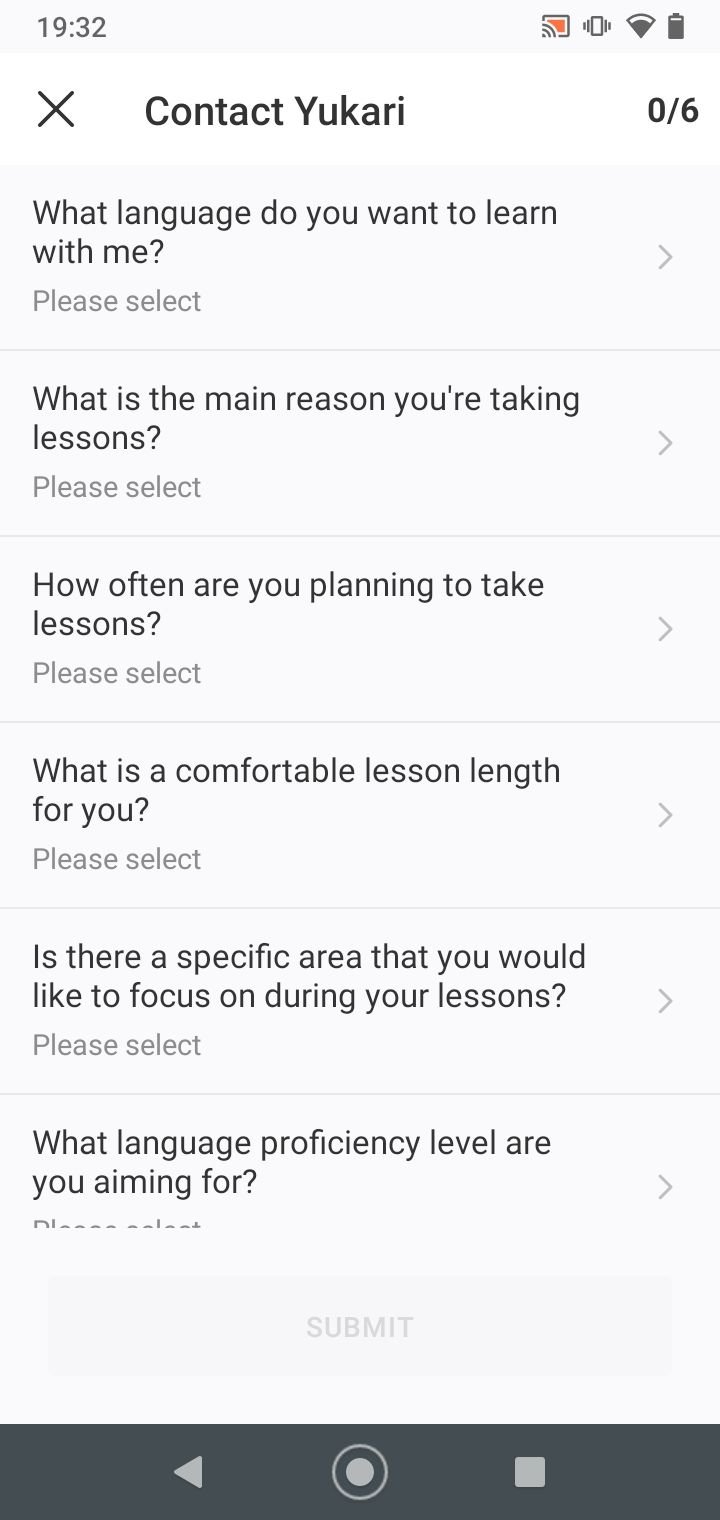Choose the main reason for taking lessons

pos(360,443)
